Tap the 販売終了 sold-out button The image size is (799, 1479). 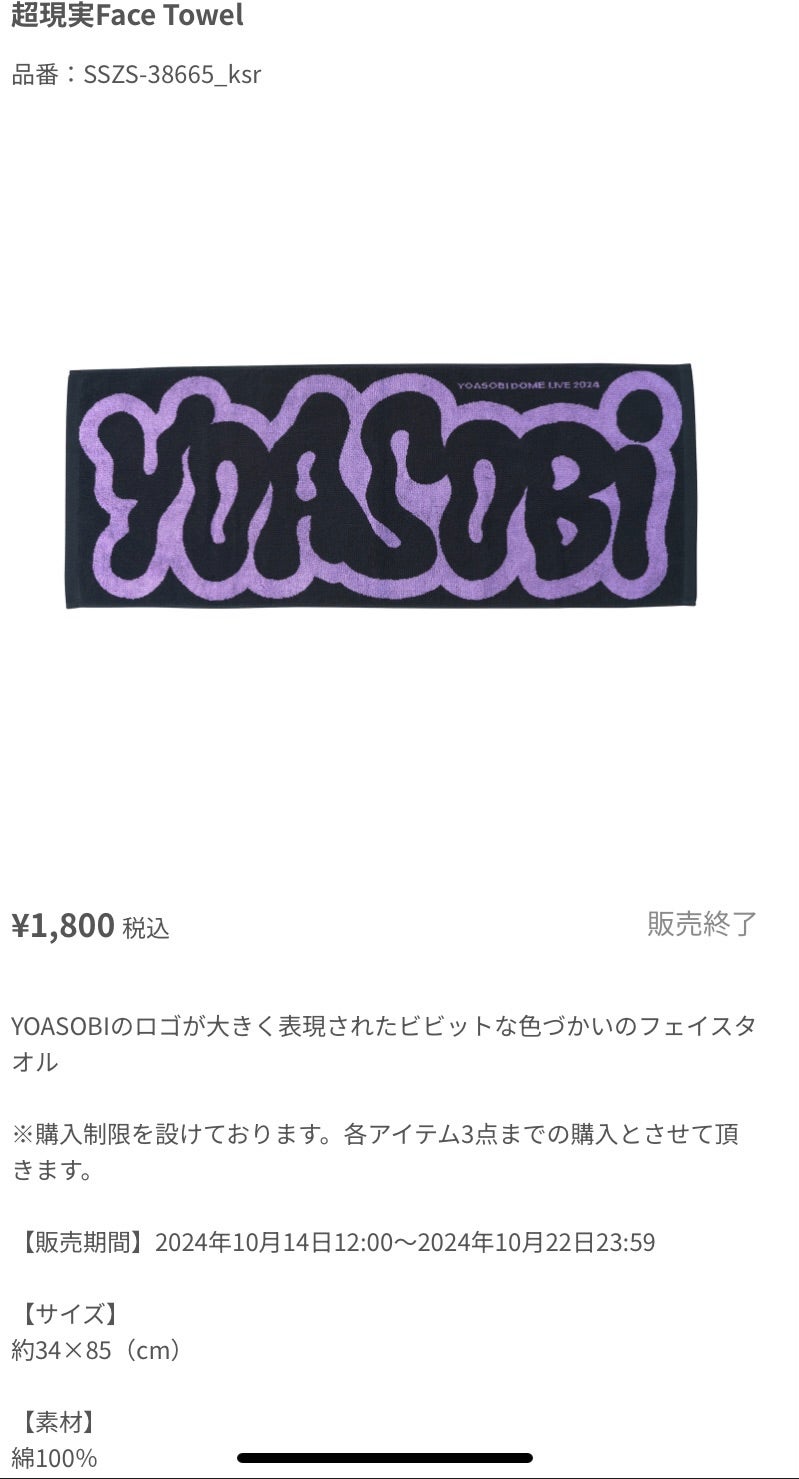[x=702, y=923]
